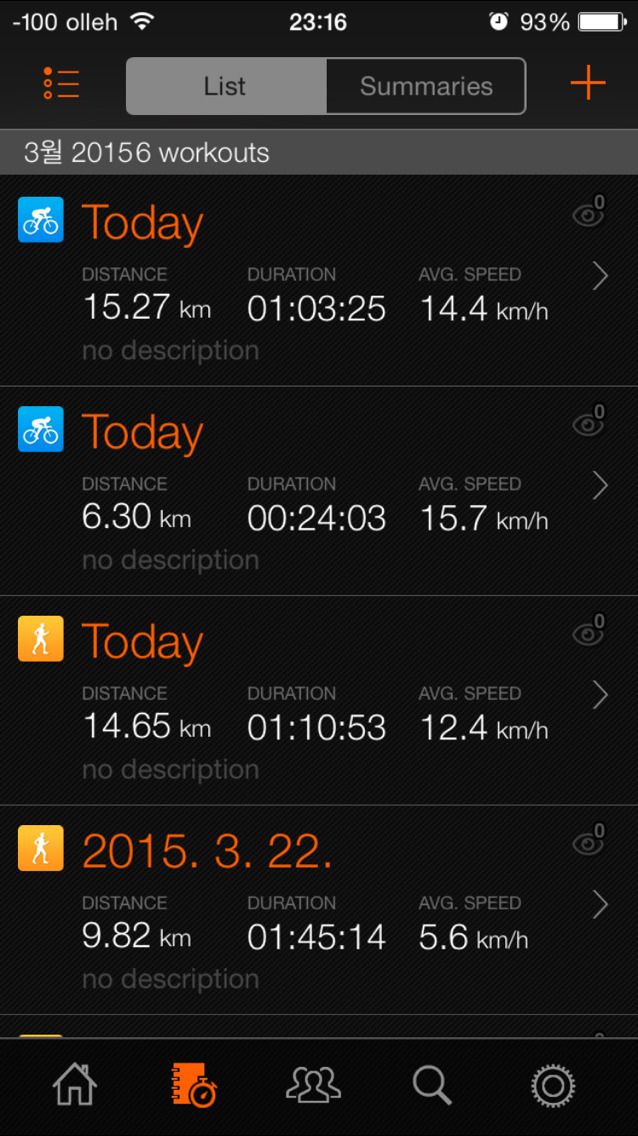Select the List segment

pyautogui.click(x=226, y=86)
